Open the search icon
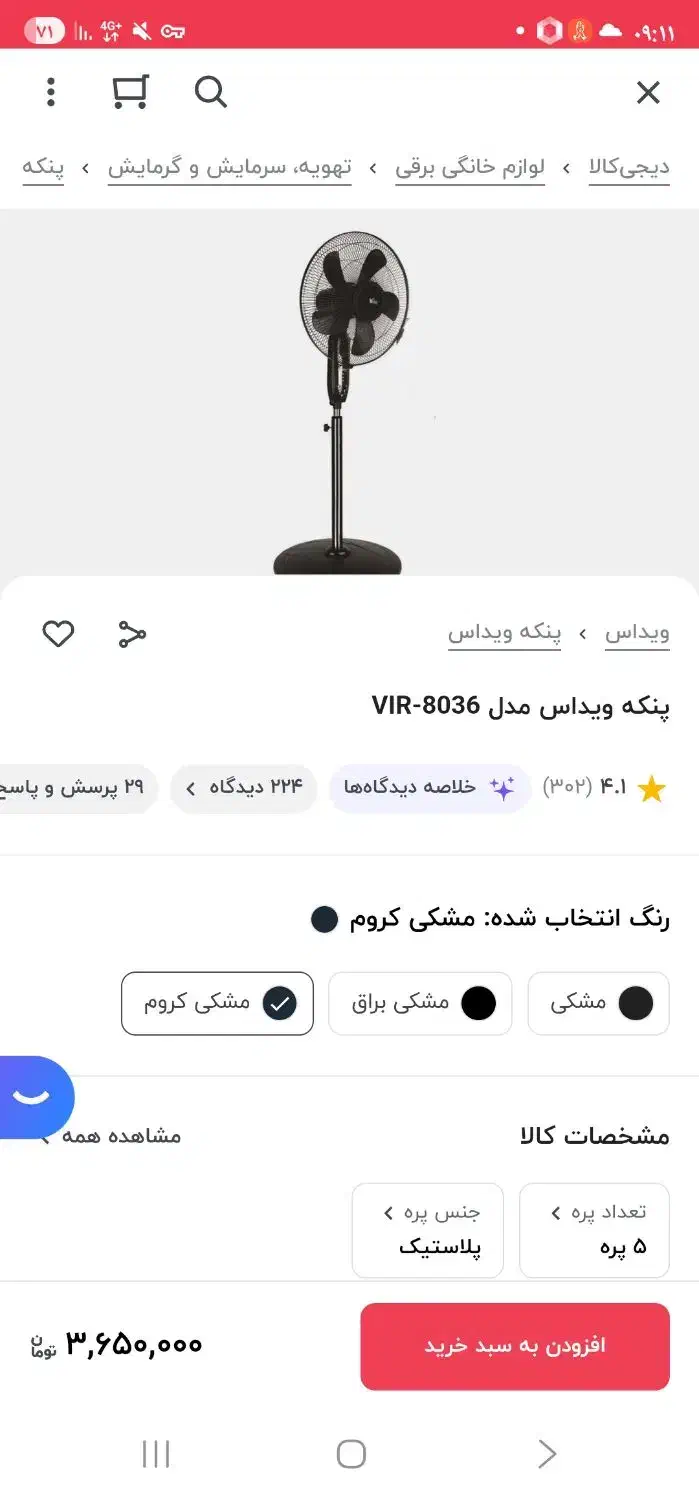Image resolution: width=699 pixels, height=1500 pixels. click(210, 93)
